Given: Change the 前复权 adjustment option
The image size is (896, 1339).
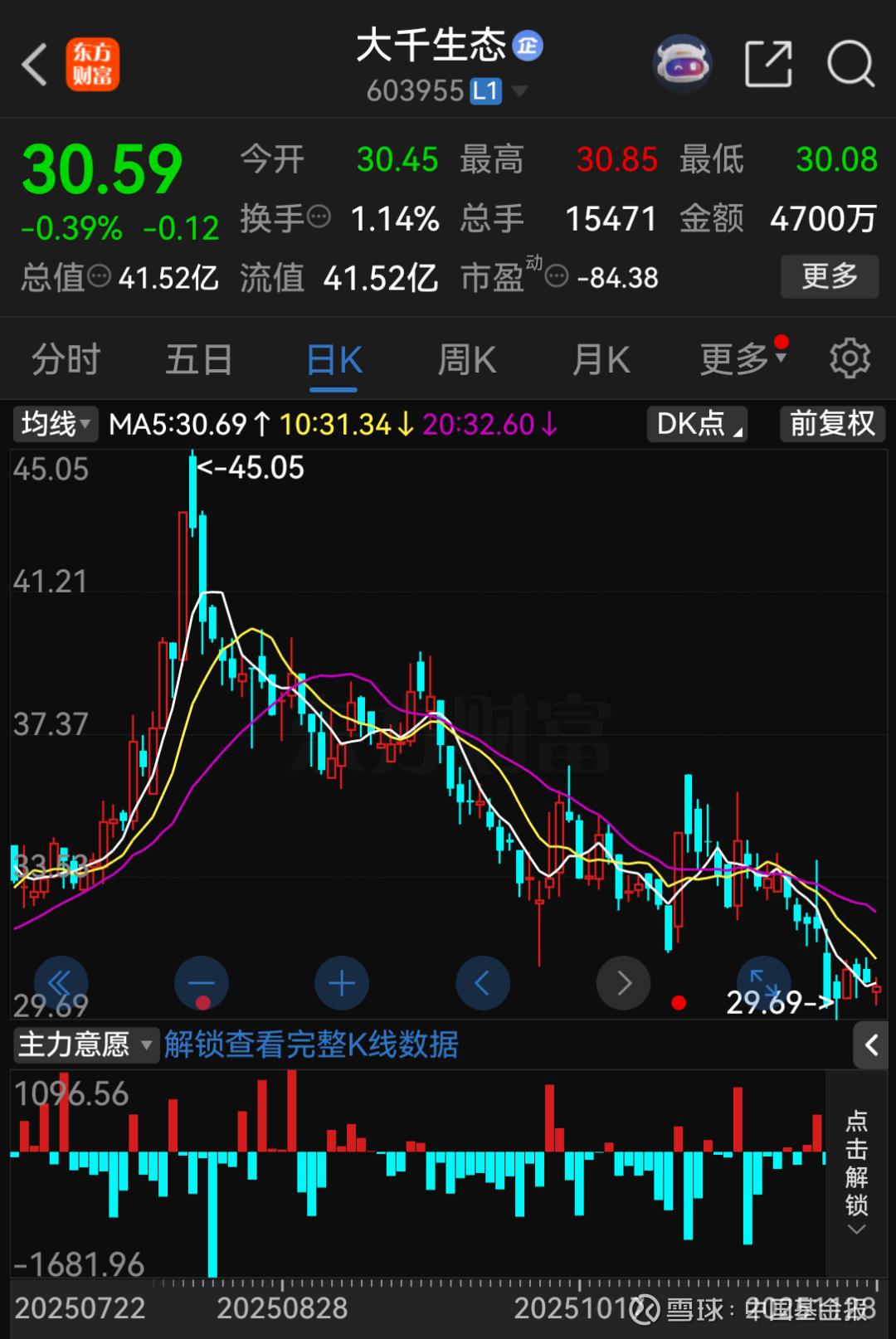Looking at the screenshot, I should point(832,424).
